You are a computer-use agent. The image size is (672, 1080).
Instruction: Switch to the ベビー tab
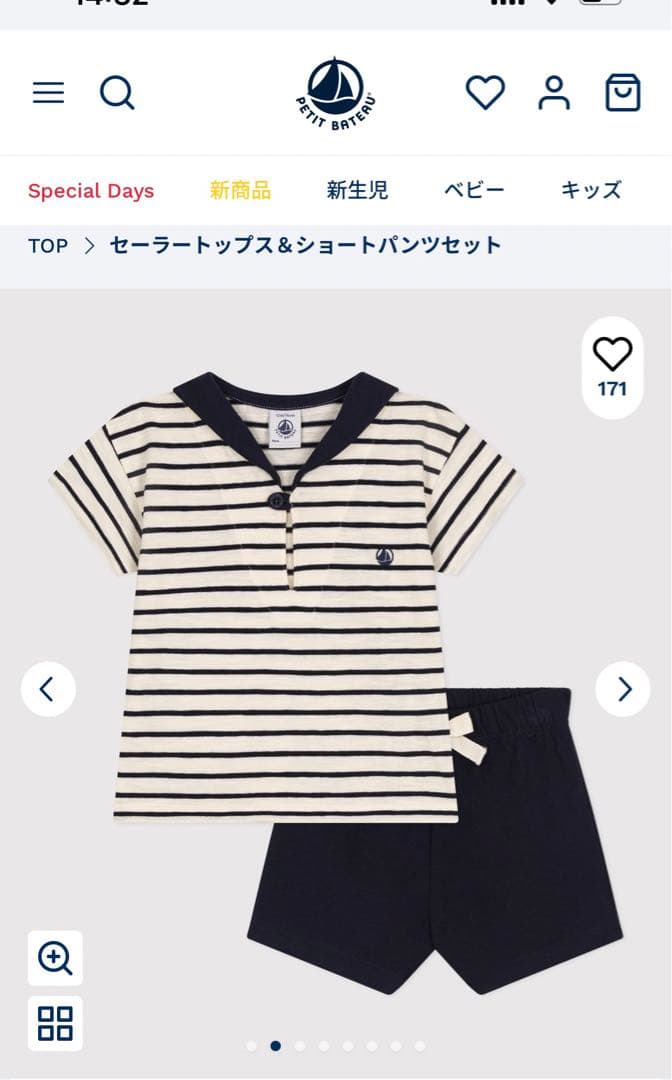pyautogui.click(x=474, y=190)
